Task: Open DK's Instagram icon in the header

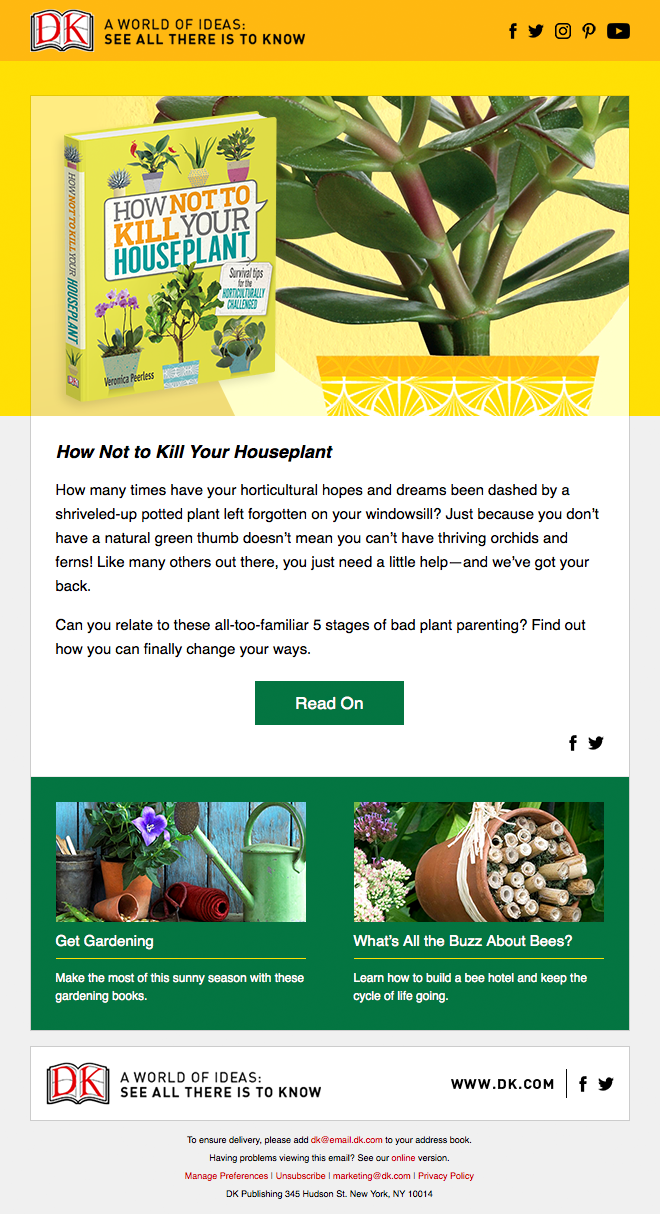Action: 563,31
